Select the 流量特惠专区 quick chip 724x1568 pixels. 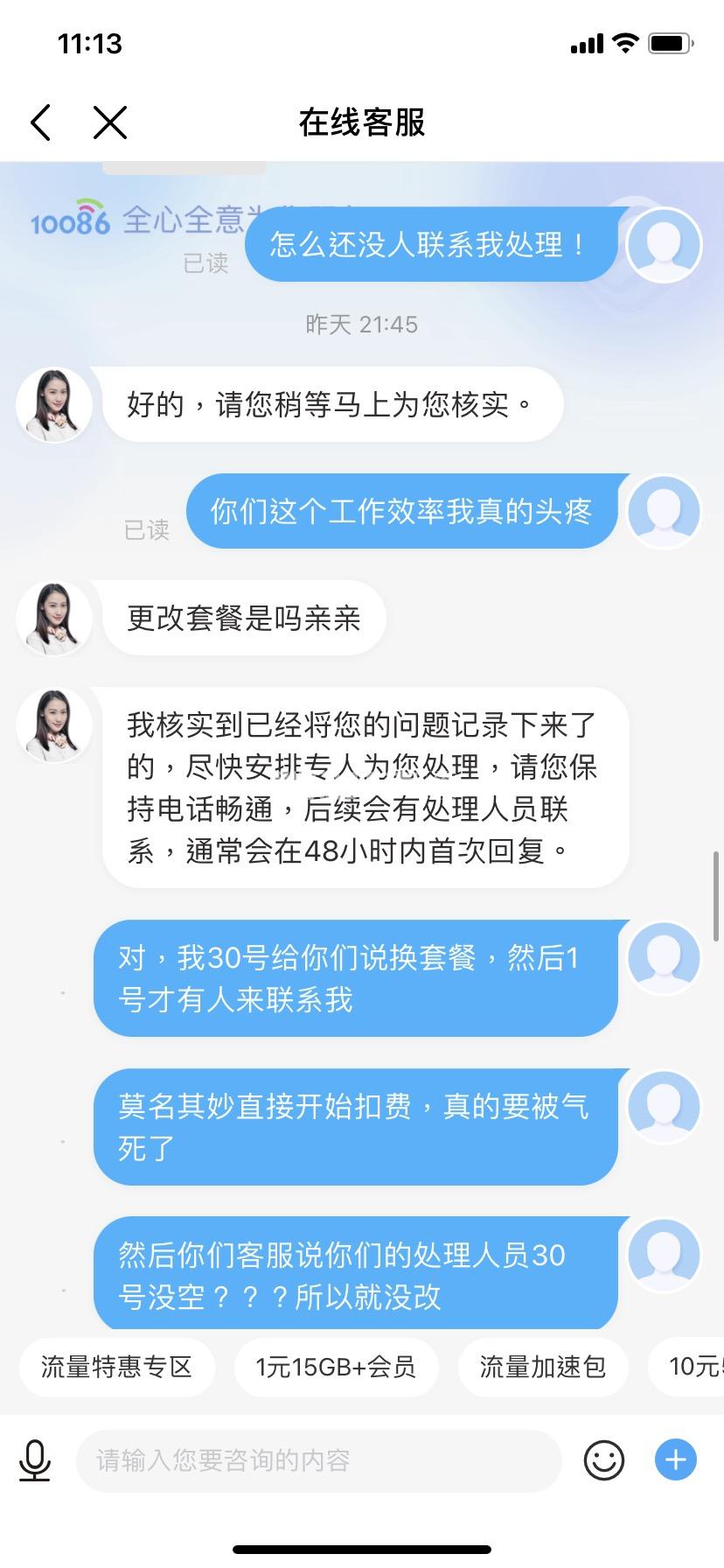click(116, 1367)
